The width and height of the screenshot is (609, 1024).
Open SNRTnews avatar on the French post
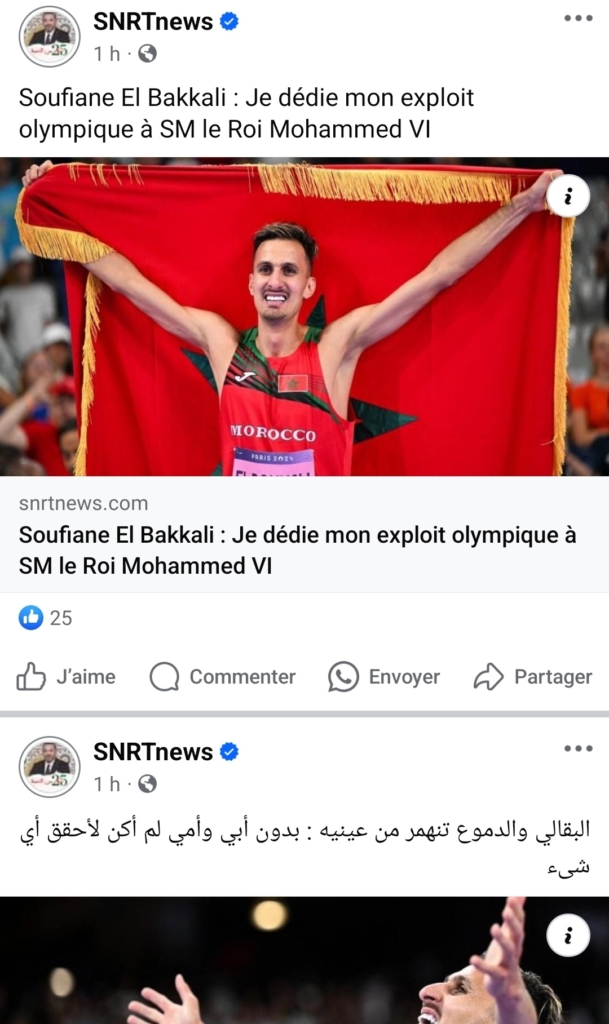tap(49, 37)
